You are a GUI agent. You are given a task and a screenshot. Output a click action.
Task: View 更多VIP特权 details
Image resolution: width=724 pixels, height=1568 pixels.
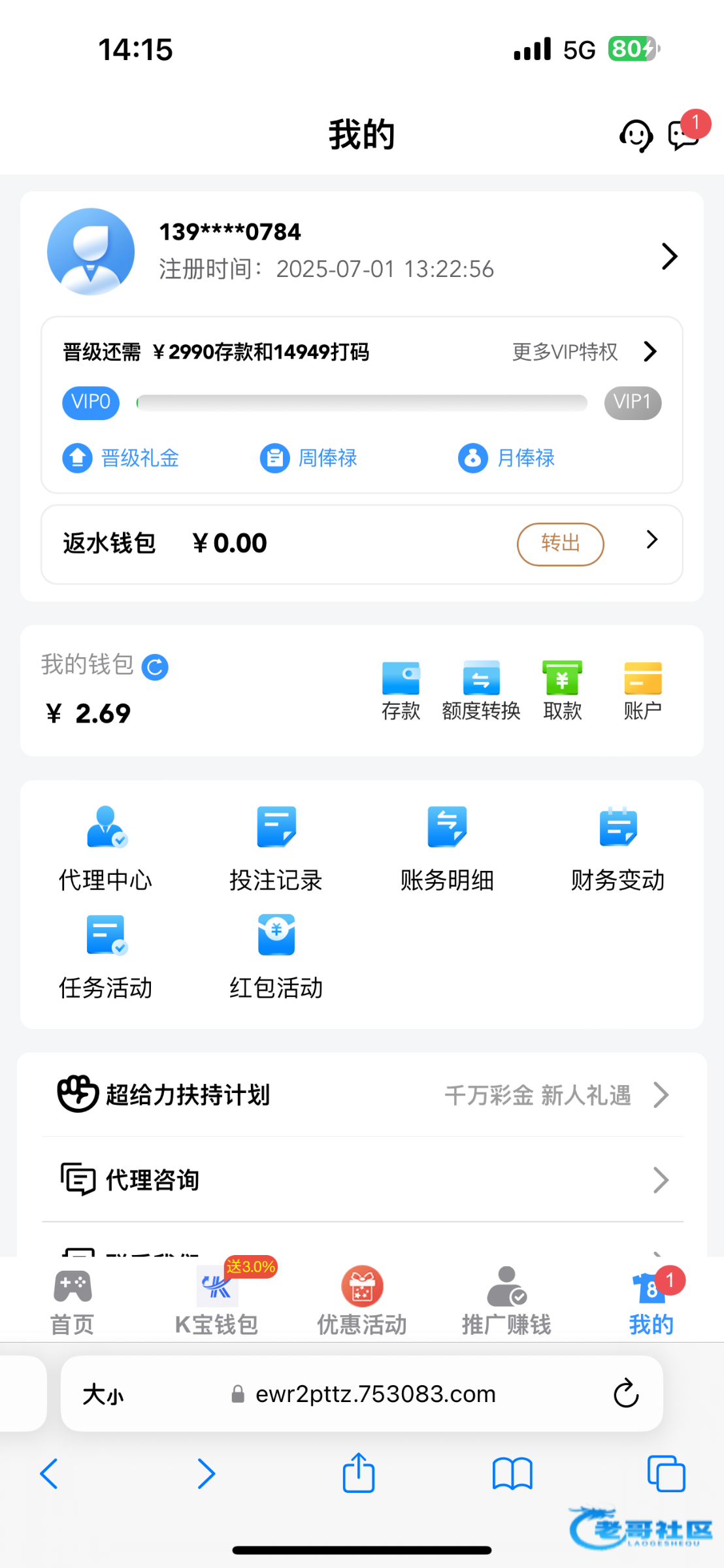click(584, 351)
